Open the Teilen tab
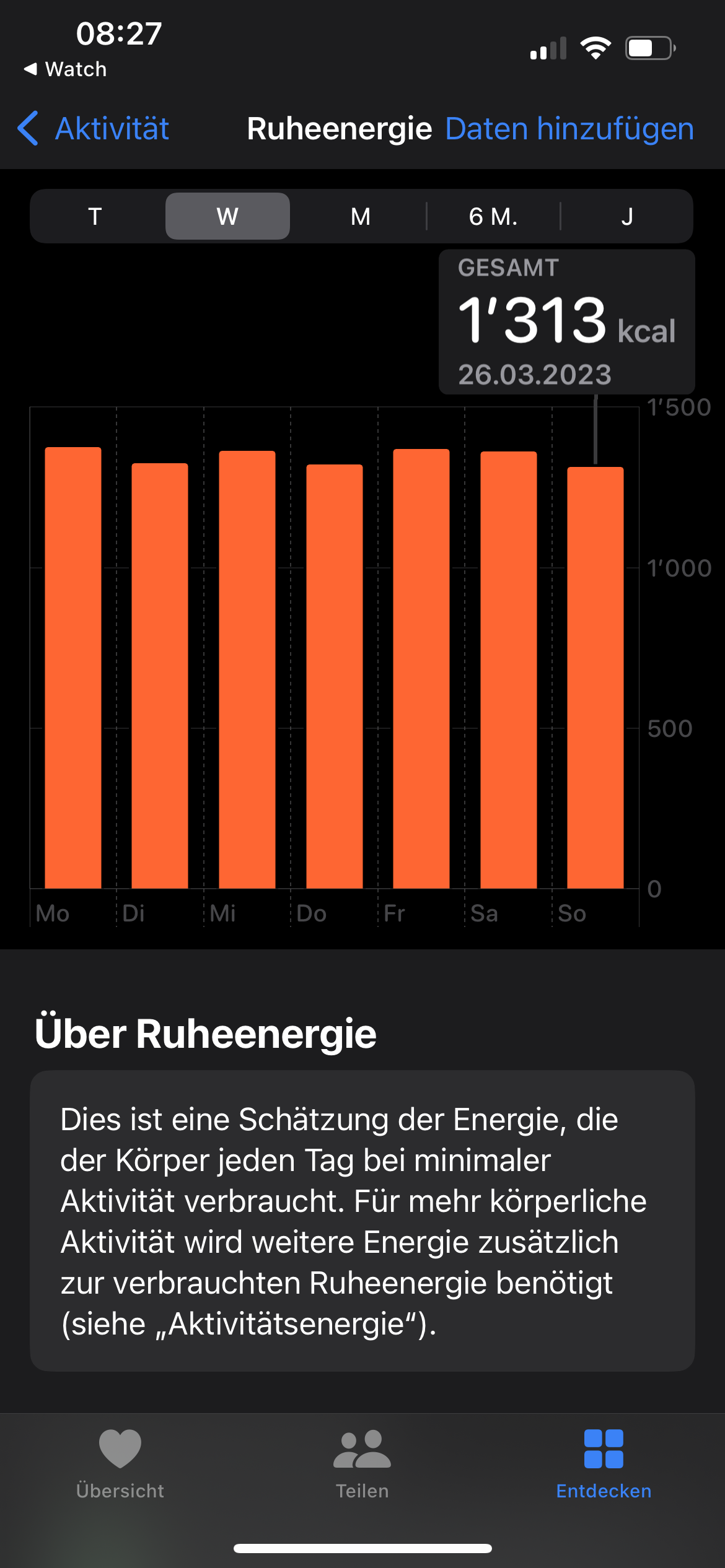Screen dimensions: 725x1568 [x=362, y=1464]
